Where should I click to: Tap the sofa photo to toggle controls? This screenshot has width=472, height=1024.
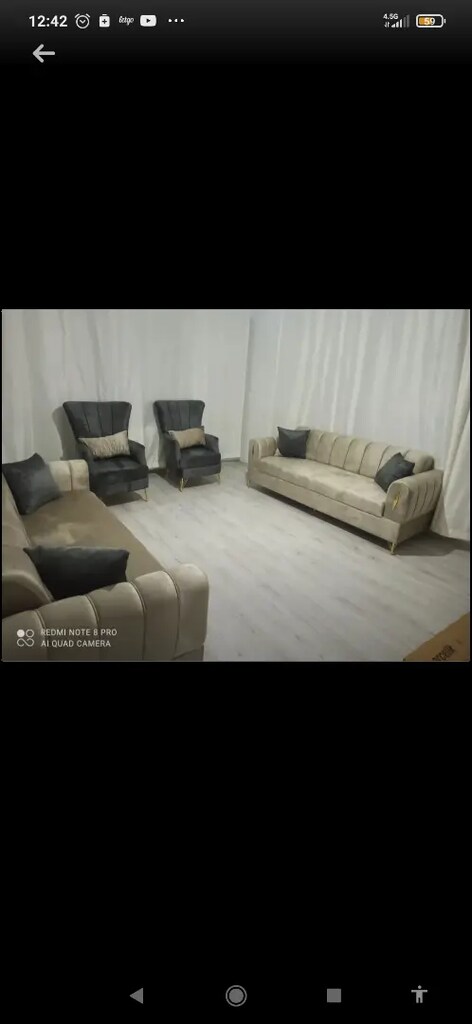click(x=236, y=485)
